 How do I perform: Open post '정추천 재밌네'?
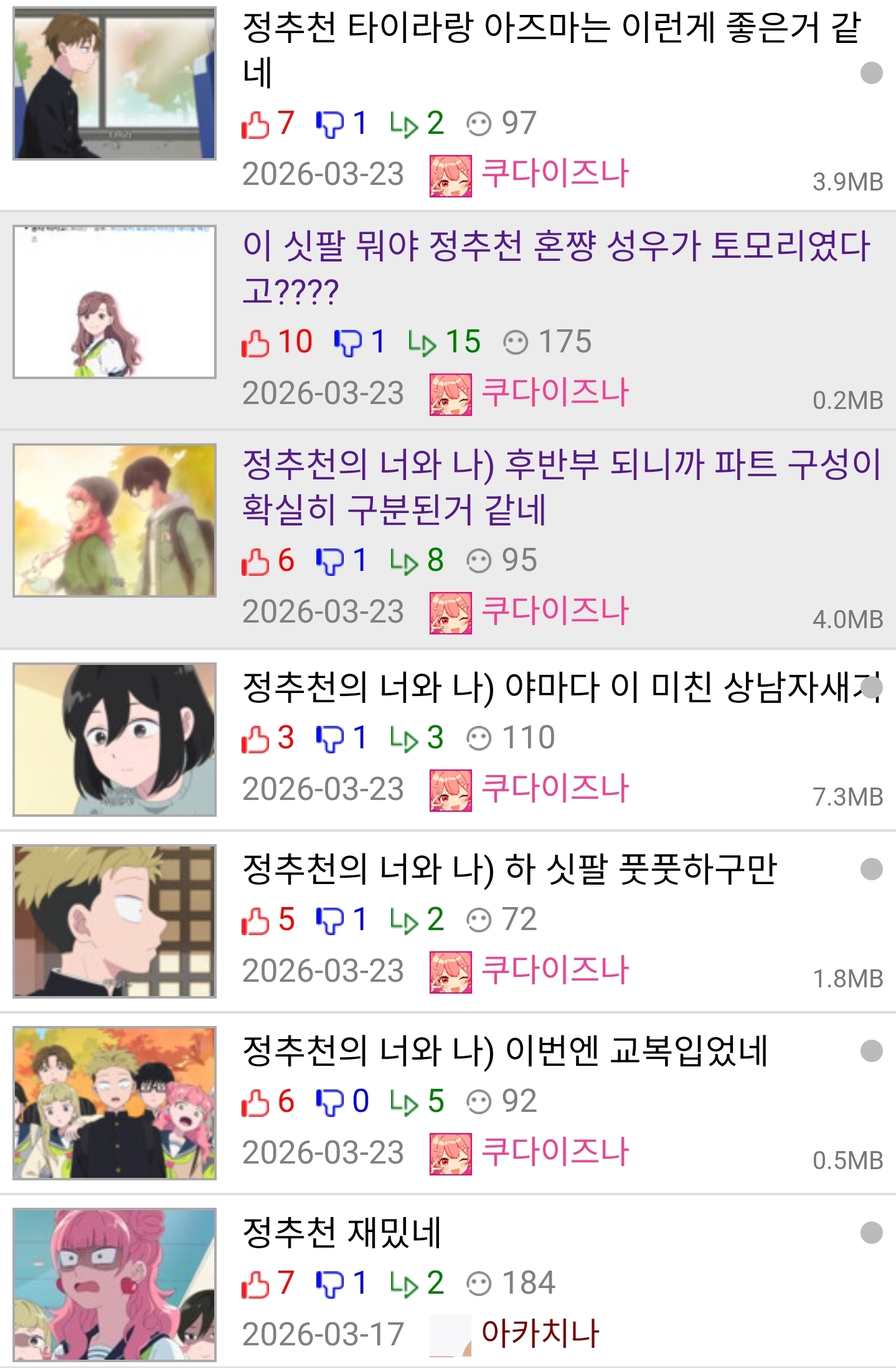(x=341, y=1233)
